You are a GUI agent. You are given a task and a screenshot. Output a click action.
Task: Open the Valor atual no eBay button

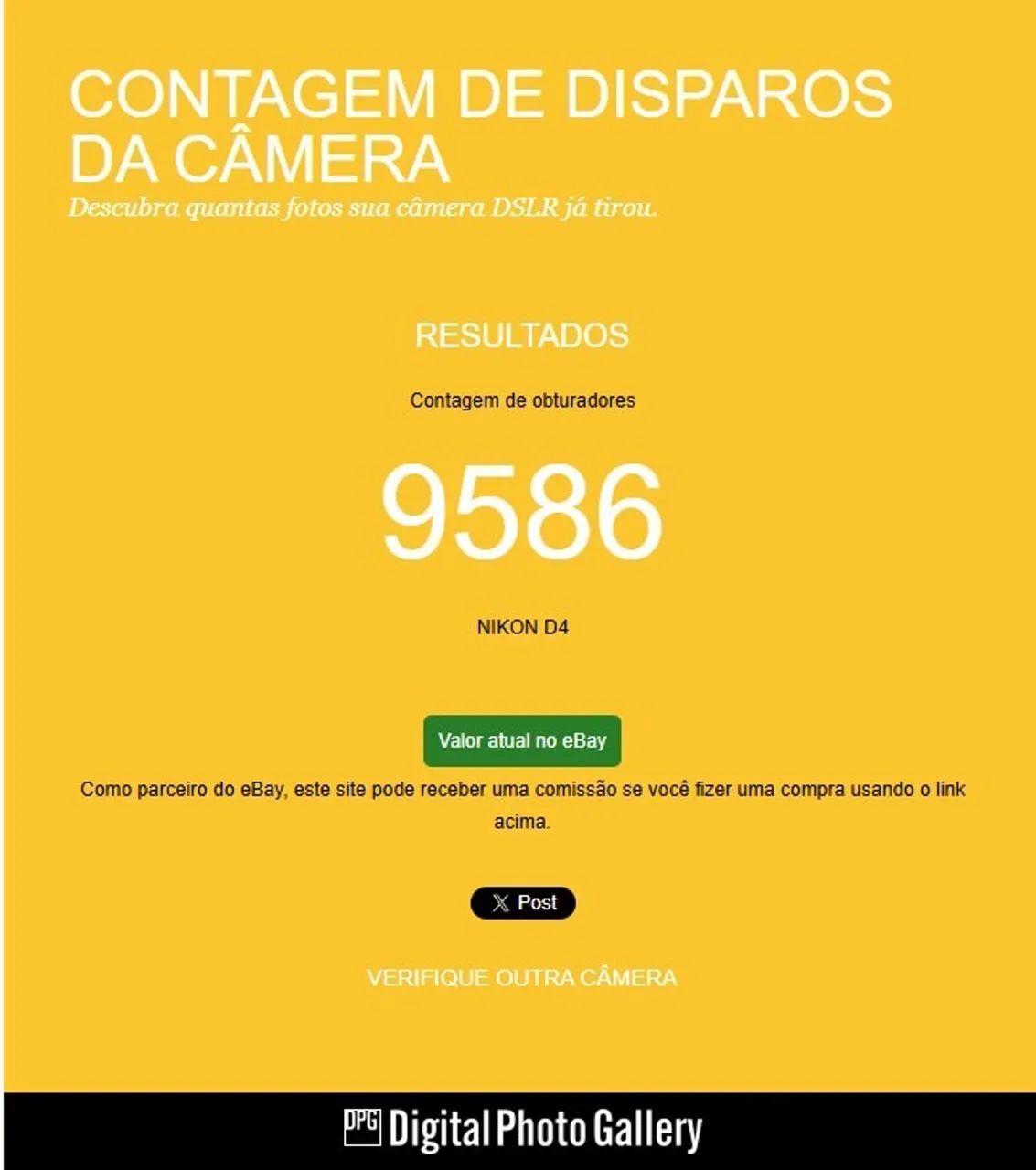click(522, 740)
